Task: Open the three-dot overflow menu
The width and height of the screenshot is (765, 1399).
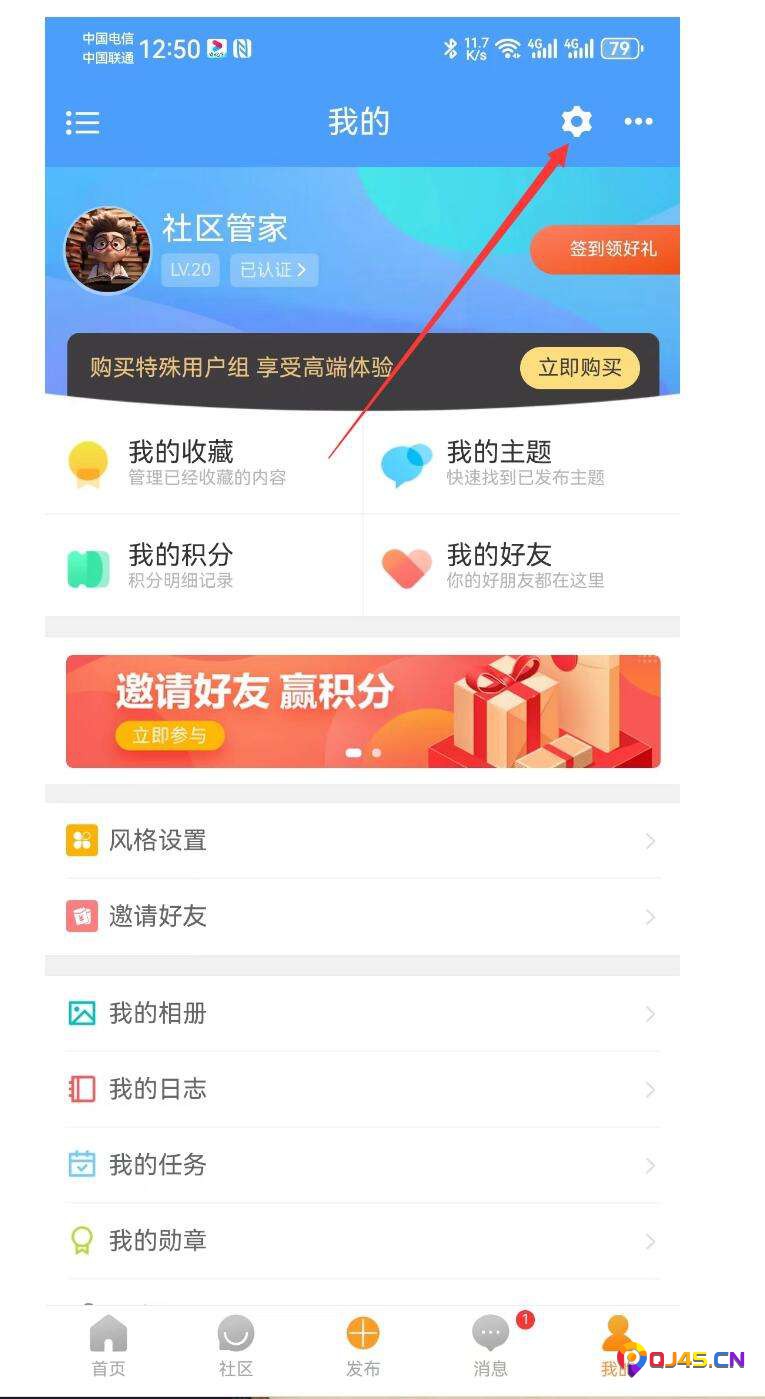Action: 638,122
